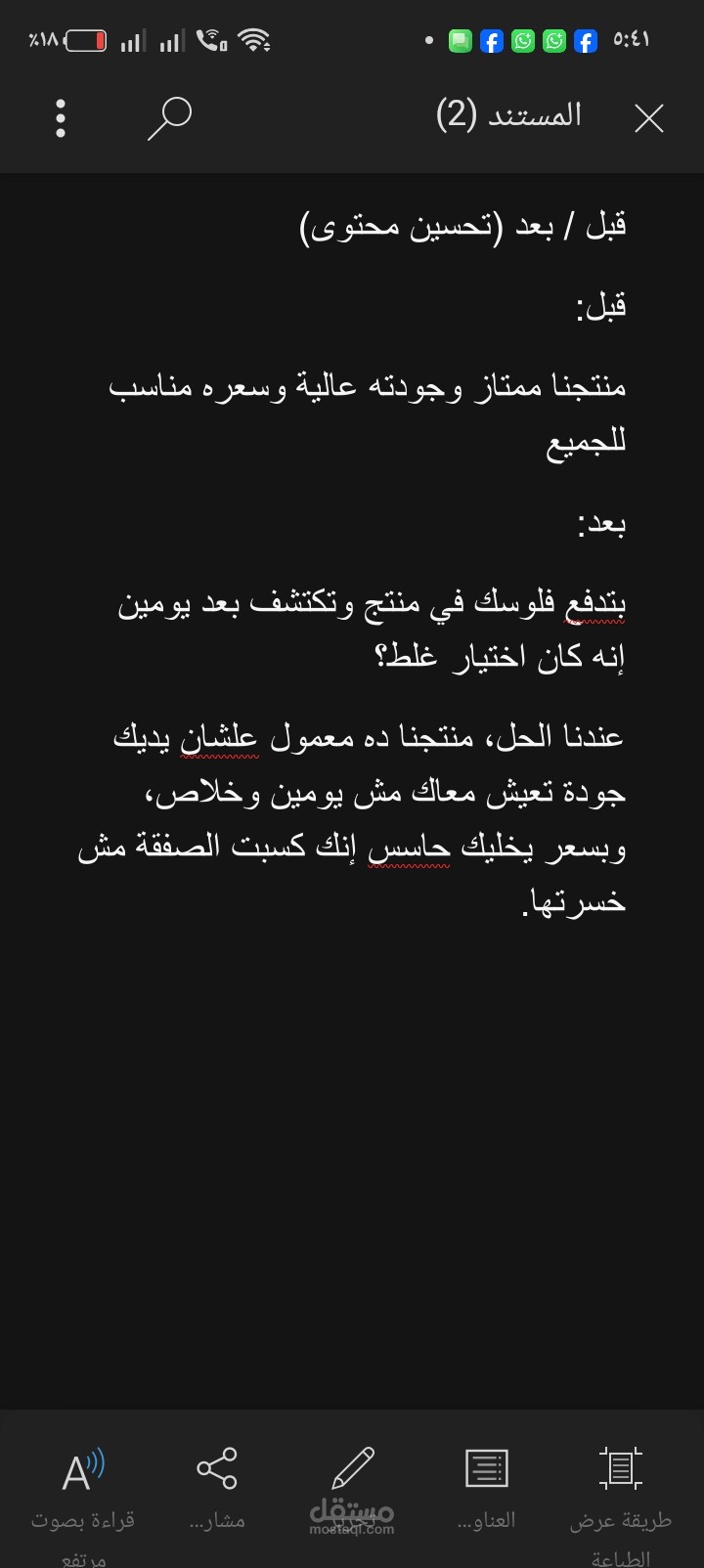Open the Facebook app from the status bar
Viewport: 704px width, 1568px height.
491,40
